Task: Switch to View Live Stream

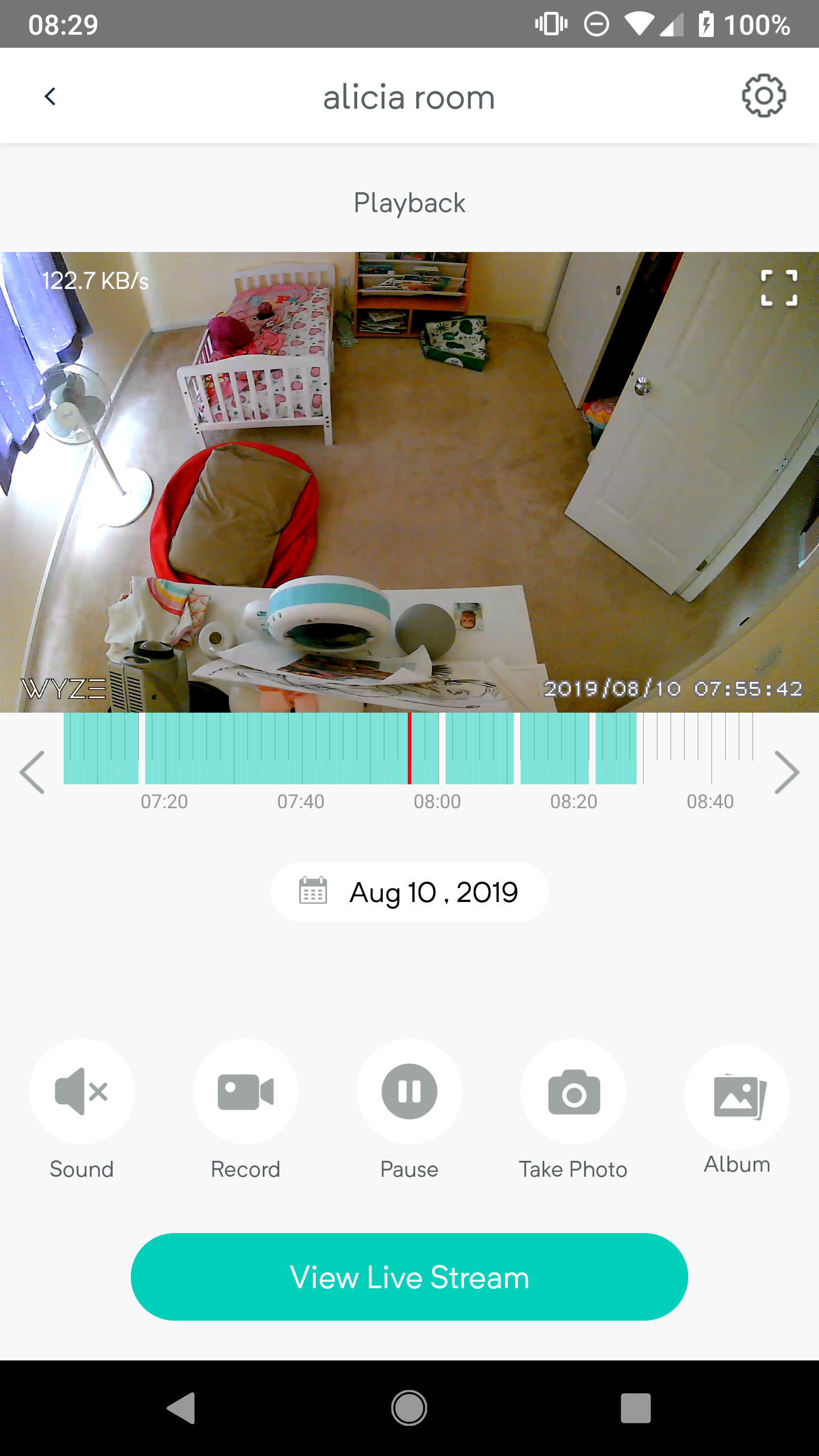Action: point(409,1277)
